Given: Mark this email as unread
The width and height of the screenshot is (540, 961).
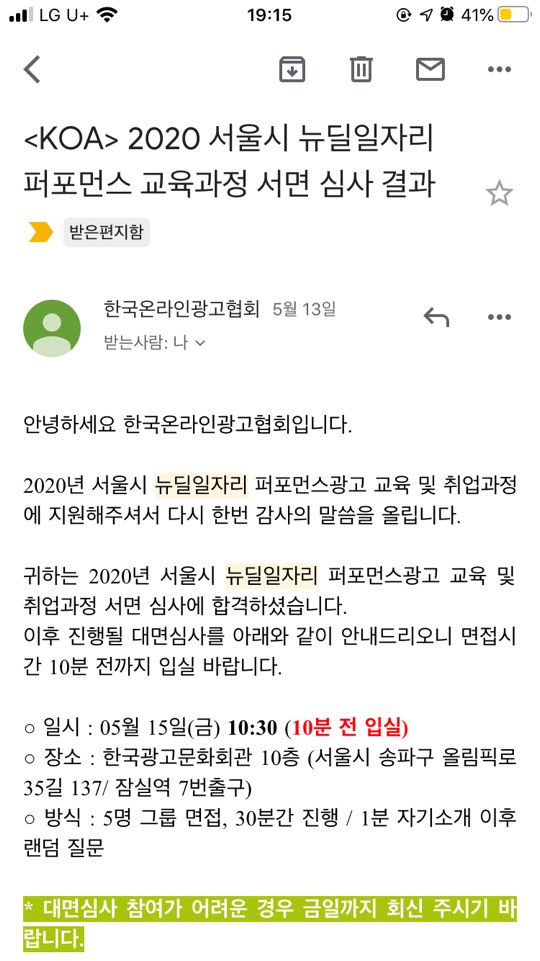Looking at the screenshot, I should [430, 69].
